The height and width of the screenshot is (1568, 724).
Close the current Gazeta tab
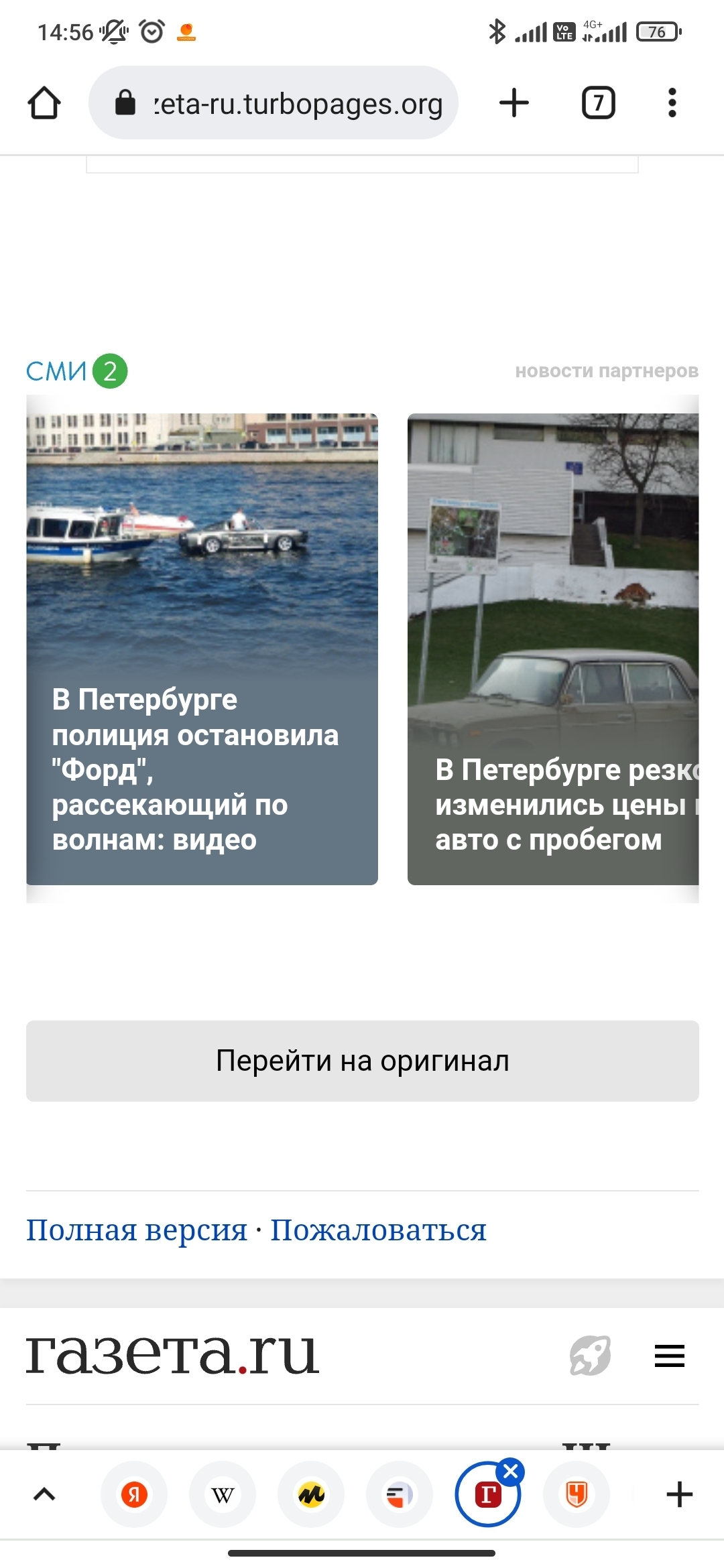[511, 1472]
